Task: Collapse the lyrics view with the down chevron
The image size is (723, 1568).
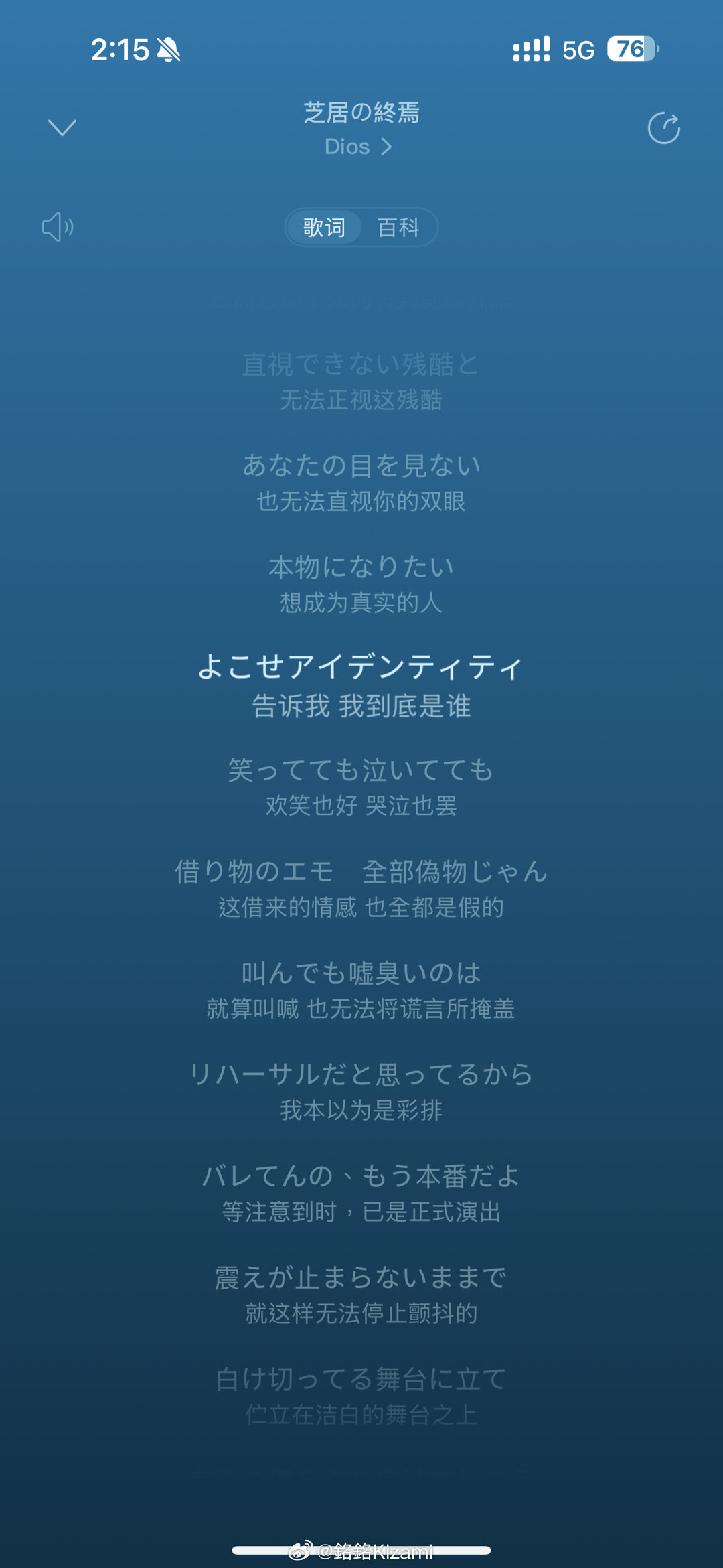Action: click(62, 127)
